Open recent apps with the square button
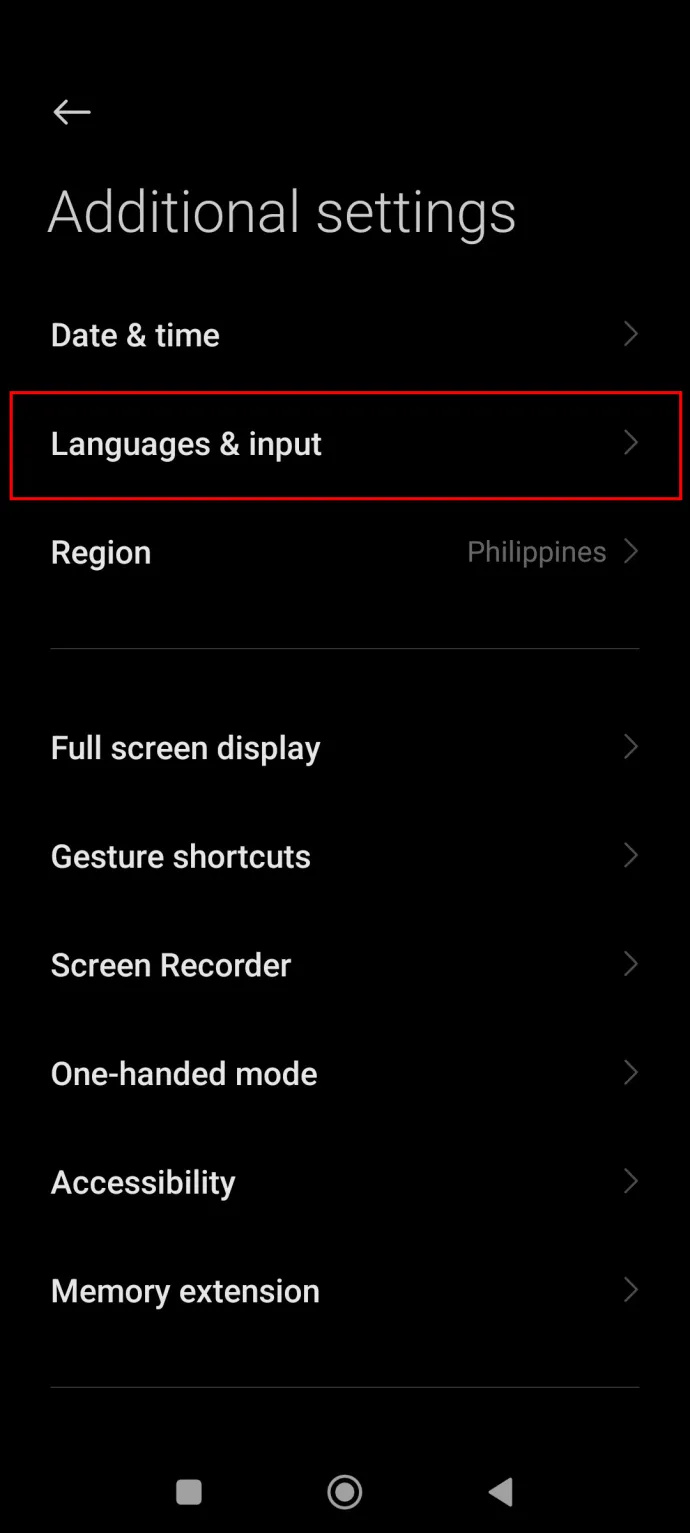690x1533 pixels. coord(188,1493)
